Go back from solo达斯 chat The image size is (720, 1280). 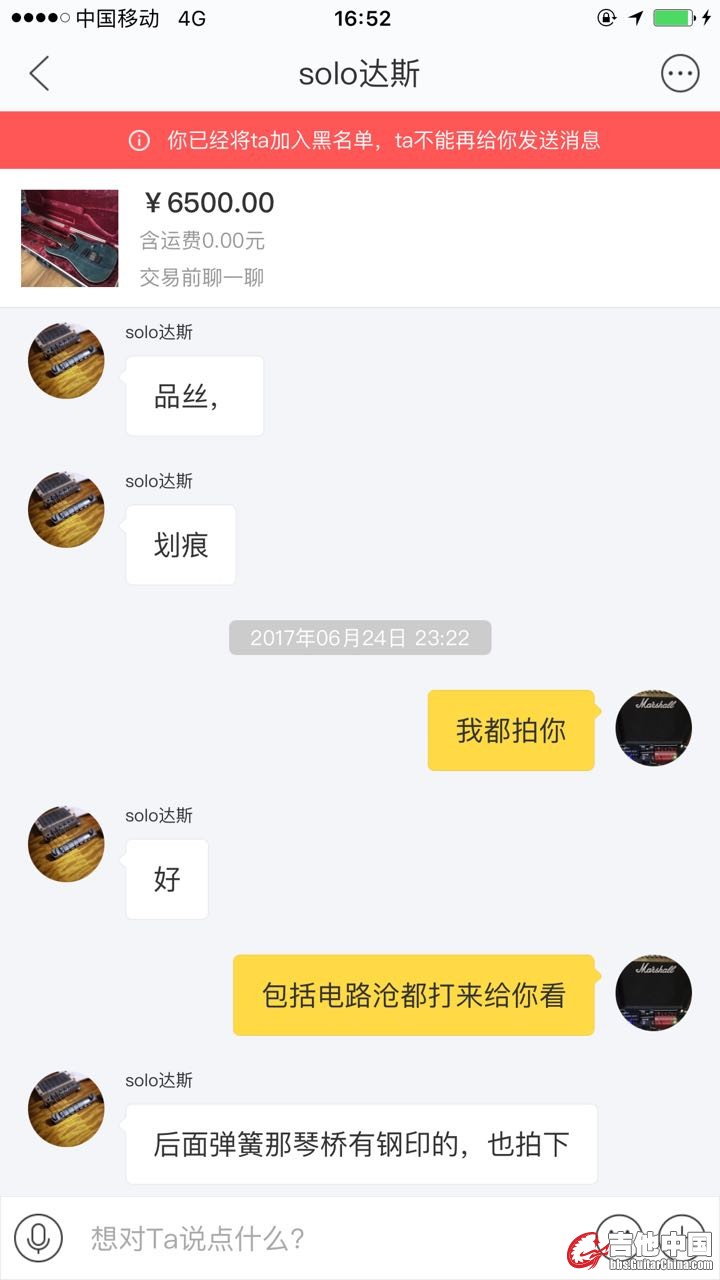click(40, 74)
